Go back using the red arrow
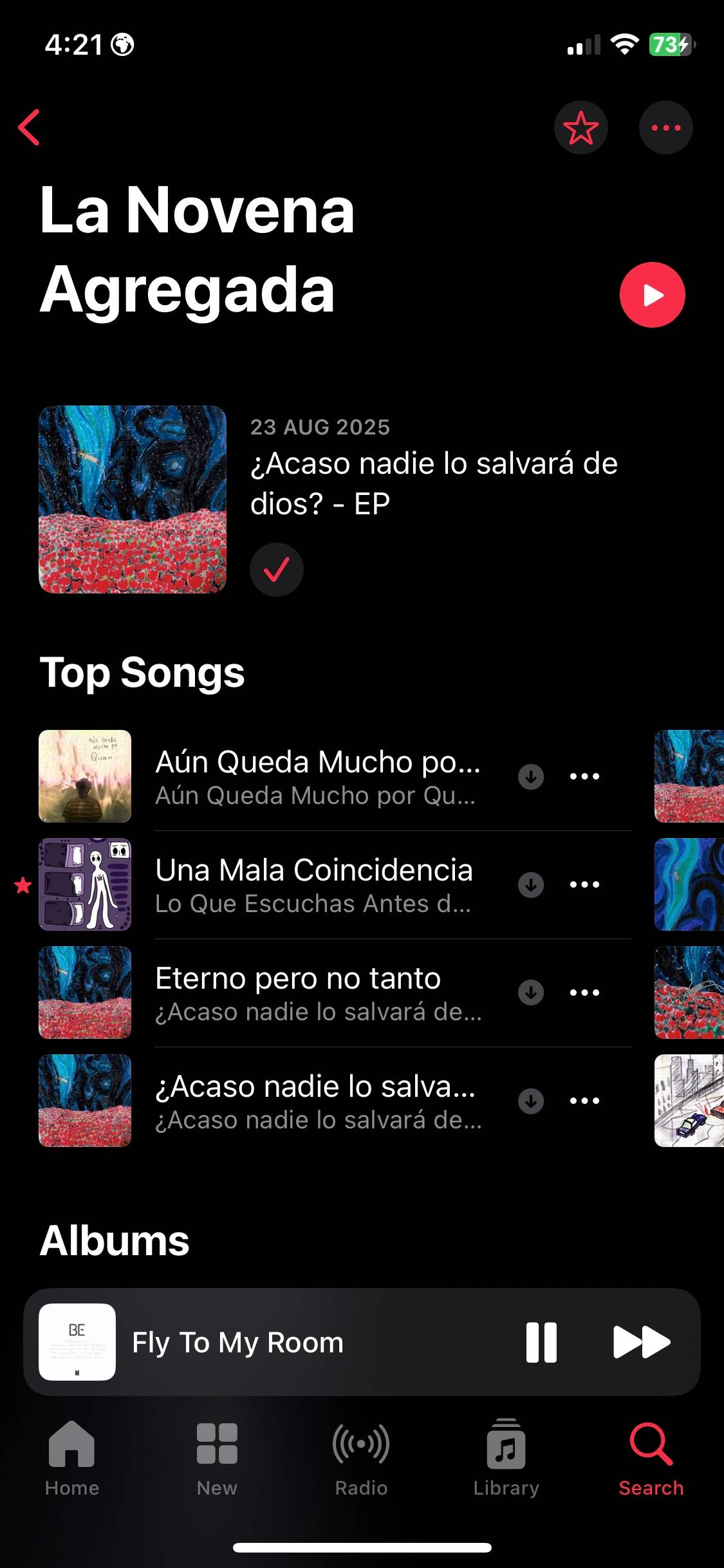This screenshot has width=724, height=1568. pyautogui.click(x=30, y=127)
